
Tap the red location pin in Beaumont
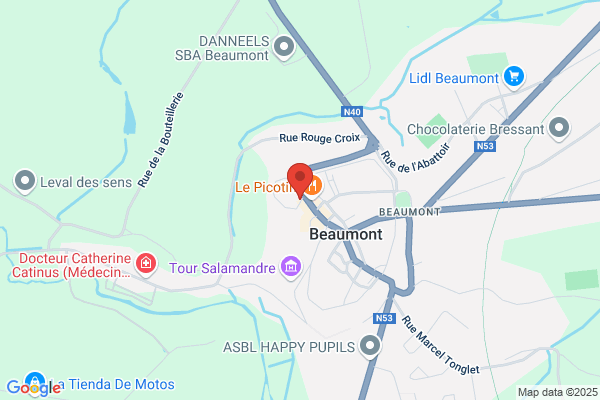(x=300, y=180)
